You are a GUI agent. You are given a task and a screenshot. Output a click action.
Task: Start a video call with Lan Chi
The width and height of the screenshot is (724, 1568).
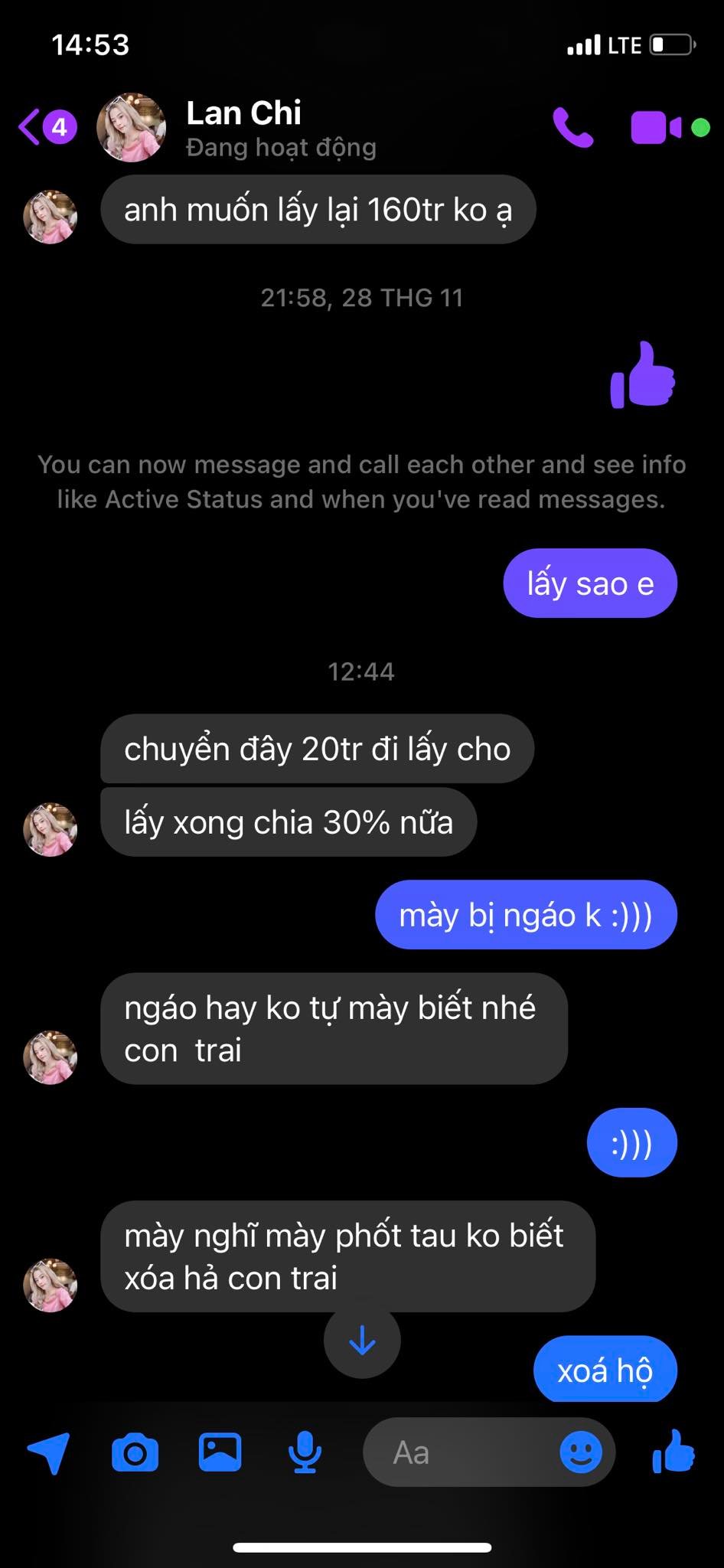655,127
